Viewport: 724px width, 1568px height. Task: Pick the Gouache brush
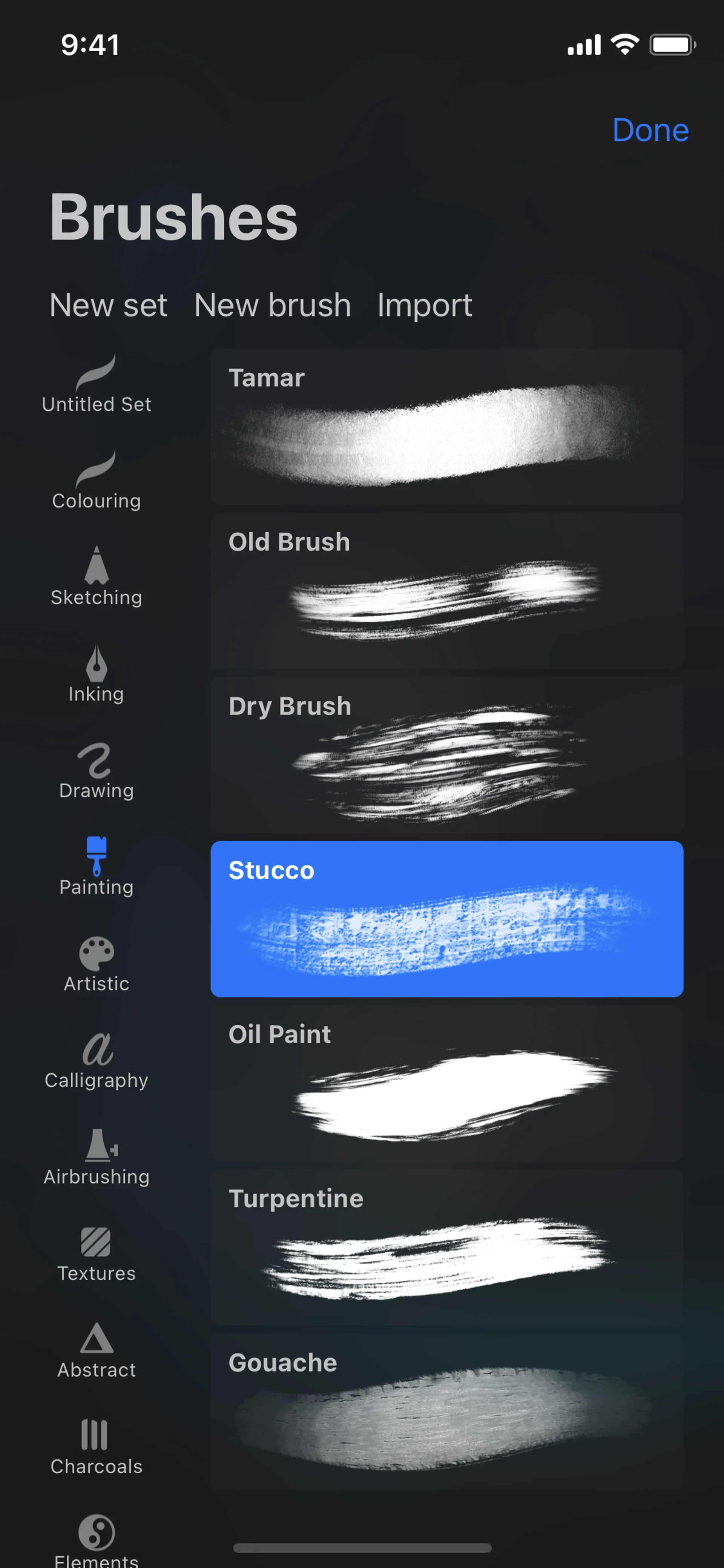tap(446, 1411)
